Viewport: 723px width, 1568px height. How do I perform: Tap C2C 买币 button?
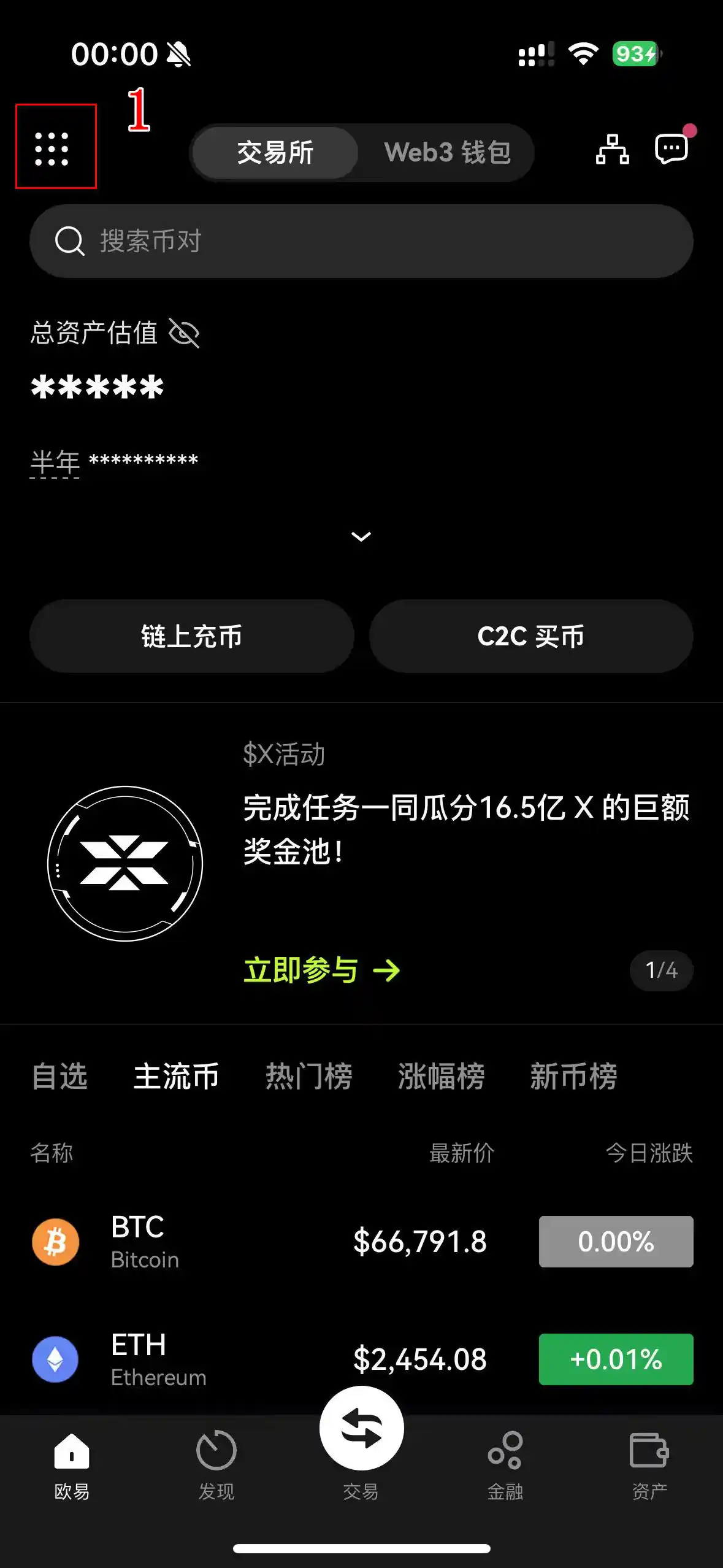coord(531,636)
